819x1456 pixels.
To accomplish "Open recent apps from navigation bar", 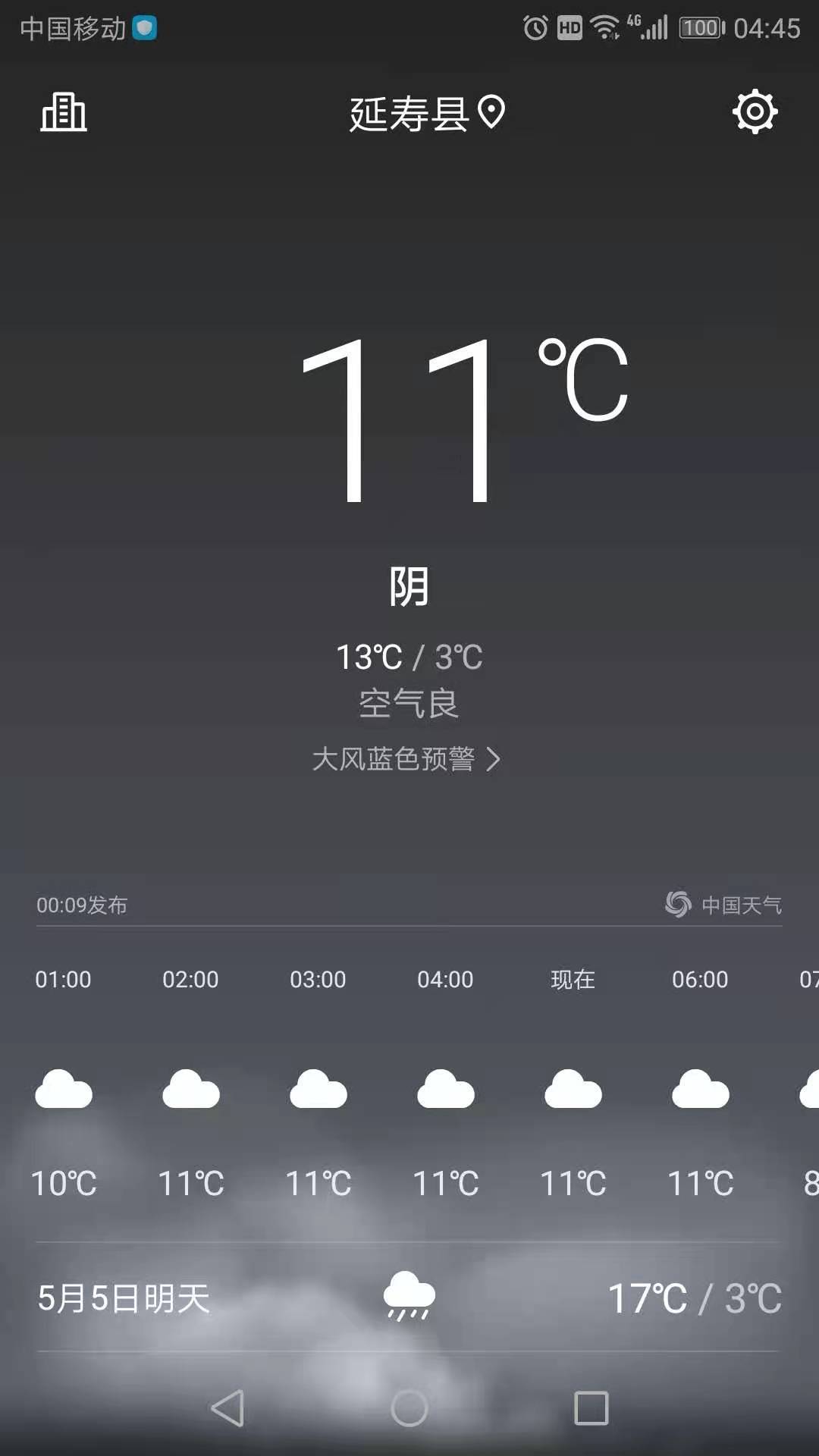I will click(591, 1408).
